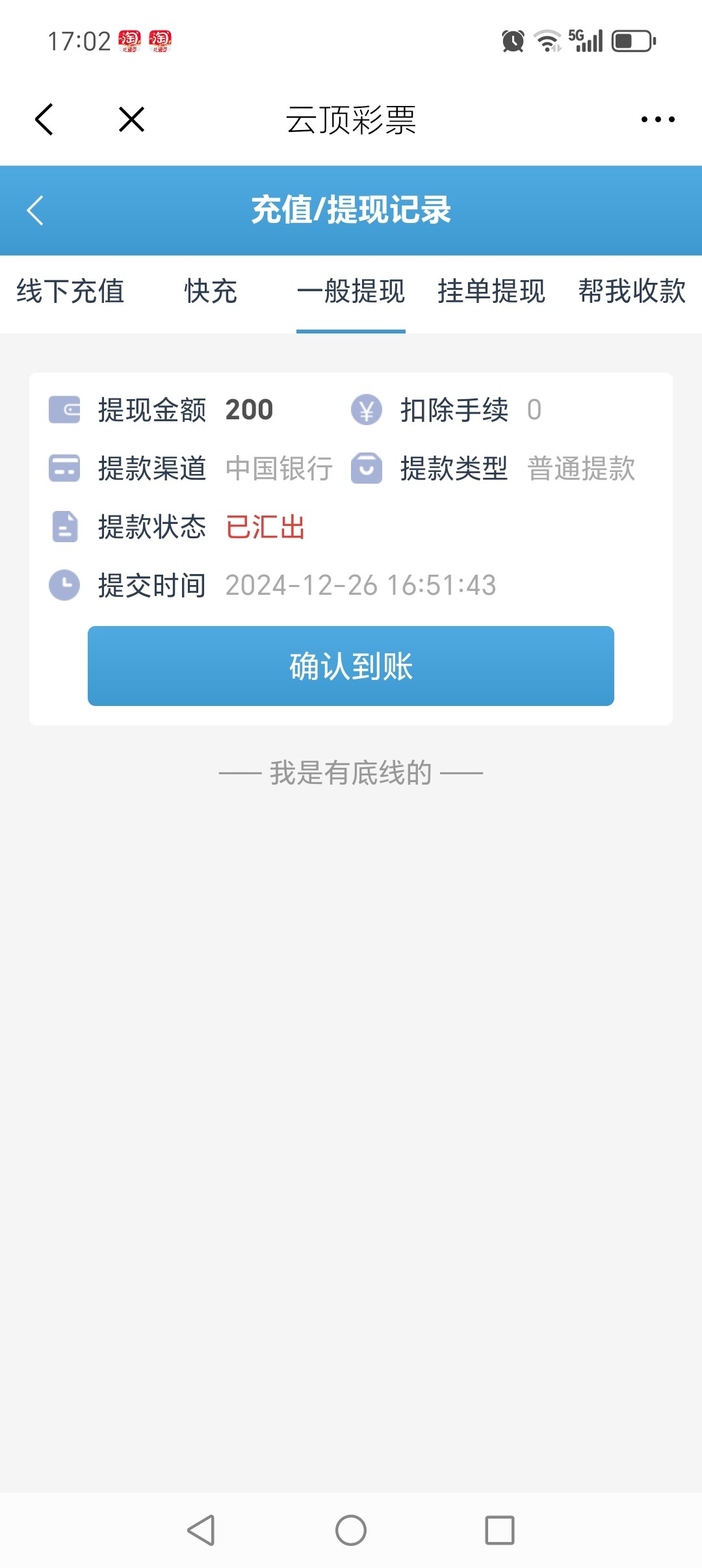Open the 一般提现 tab
Screen dimensions: 702x1568
(x=351, y=291)
